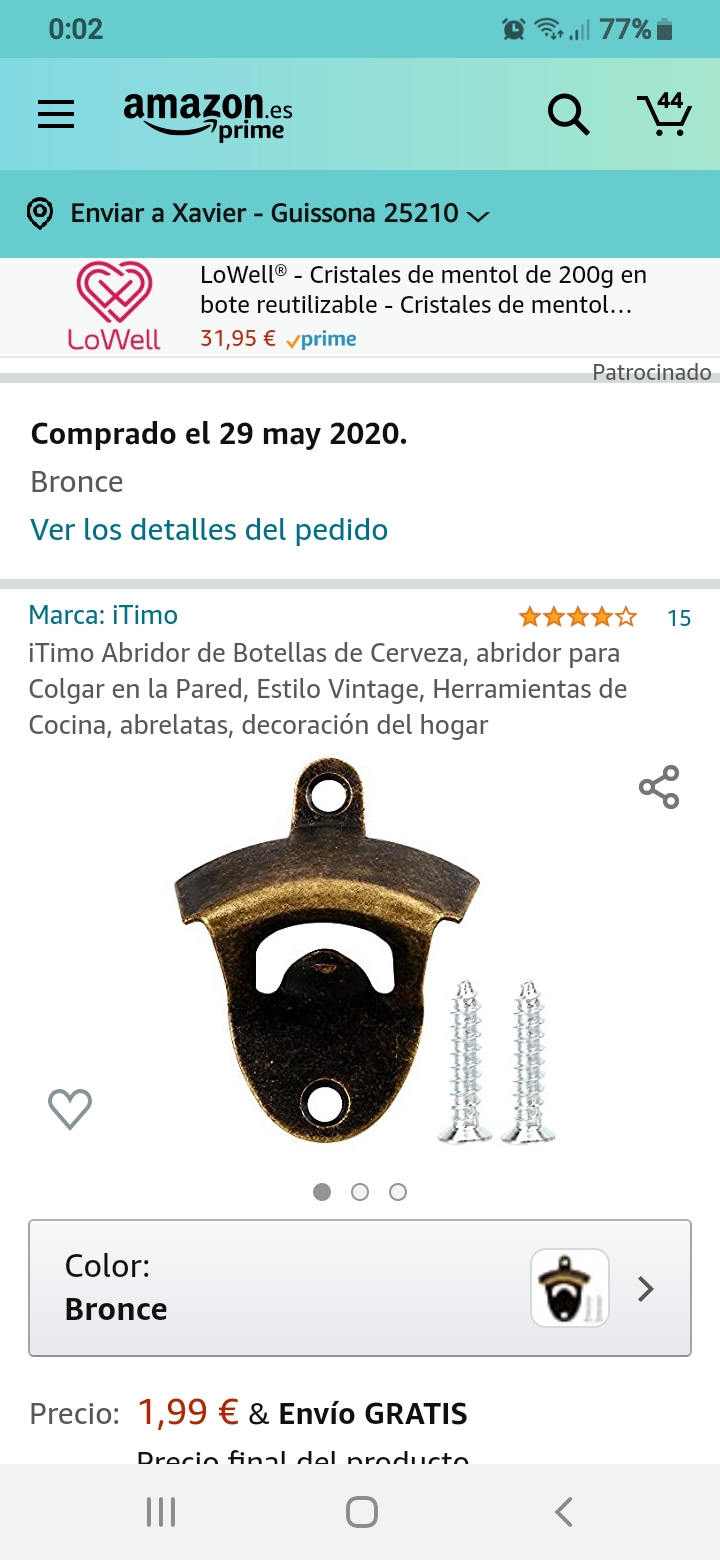720x1560 pixels.
Task: Open the shopping cart with 44 items
Action: coord(664,114)
